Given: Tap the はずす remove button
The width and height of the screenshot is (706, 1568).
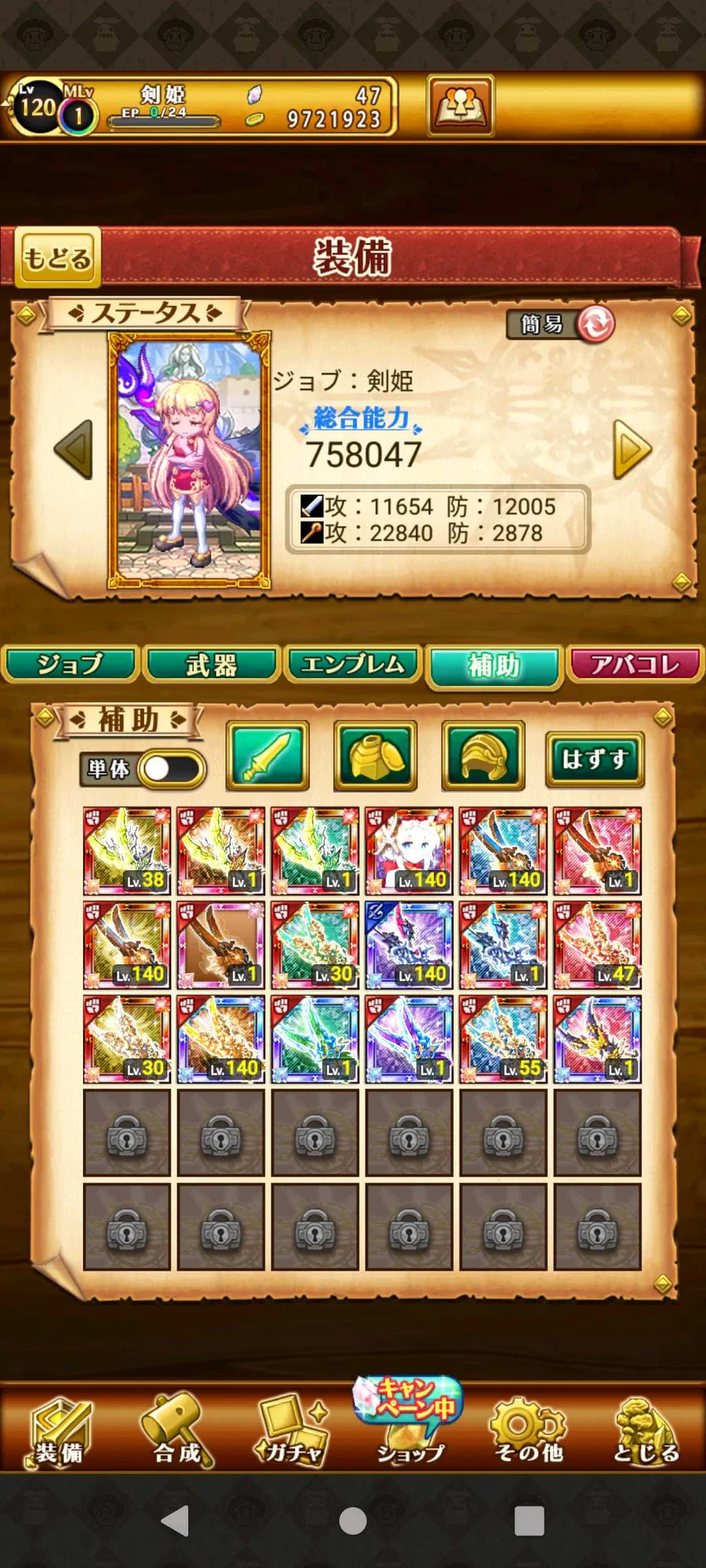Looking at the screenshot, I should 595,759.
